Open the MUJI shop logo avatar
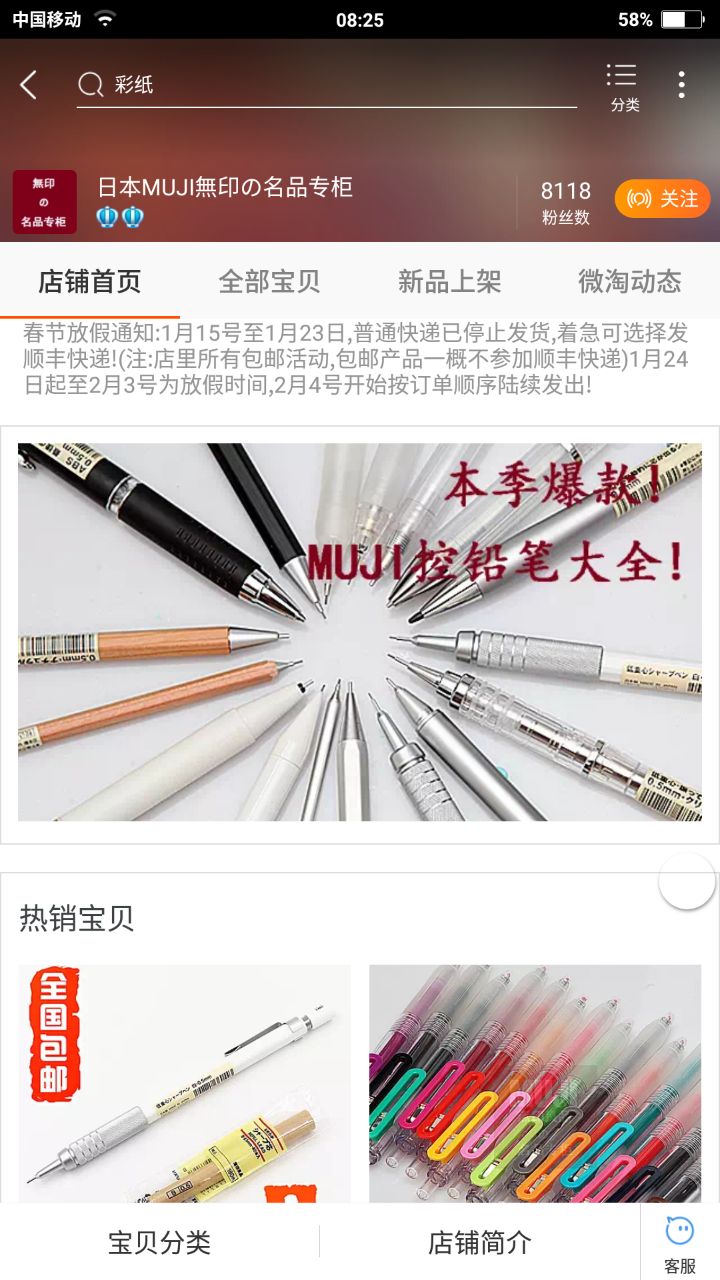720x1280 pixels. coord(44,201)
